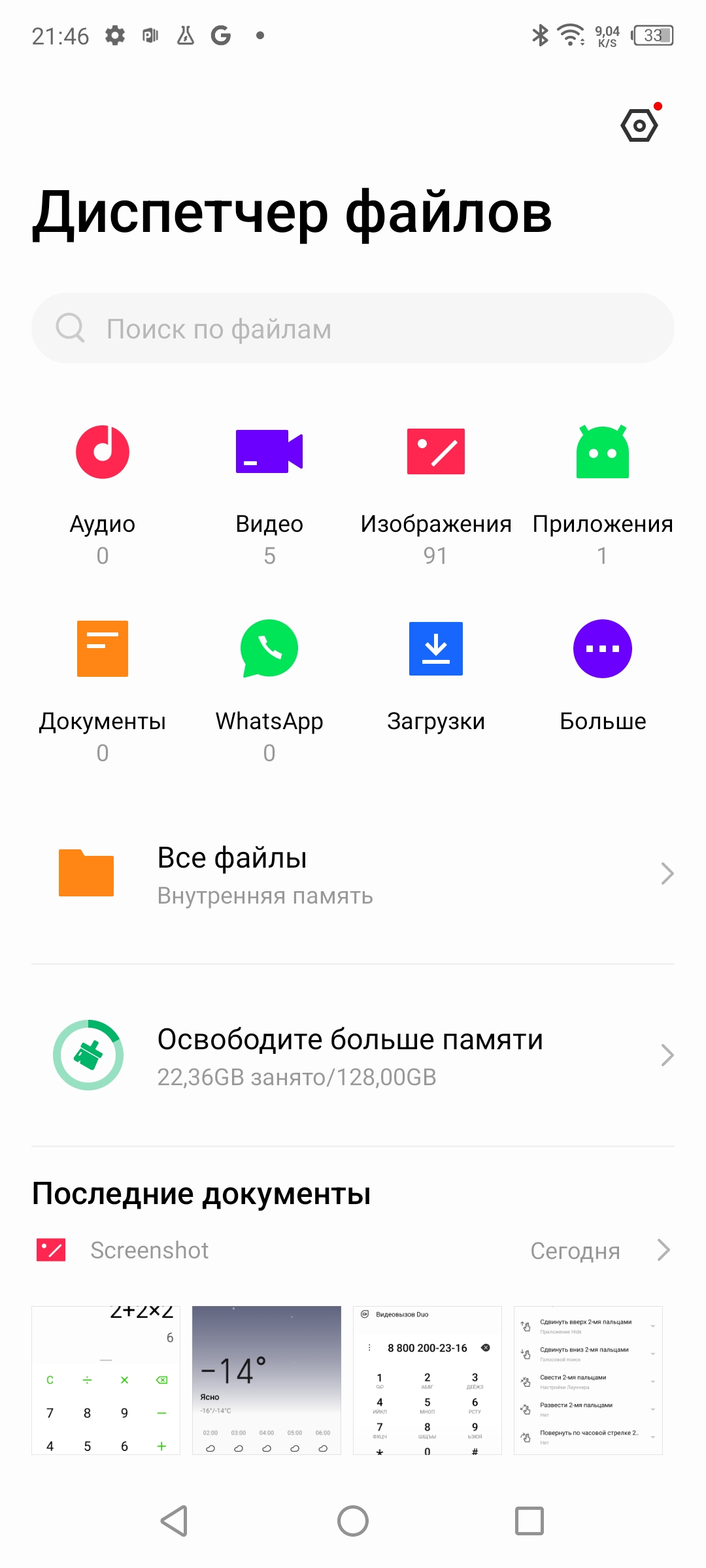Image resolution: width=706 pixels, height=1568 pixels.
Task: Go to the home screen
Action: pos(353,1521)
